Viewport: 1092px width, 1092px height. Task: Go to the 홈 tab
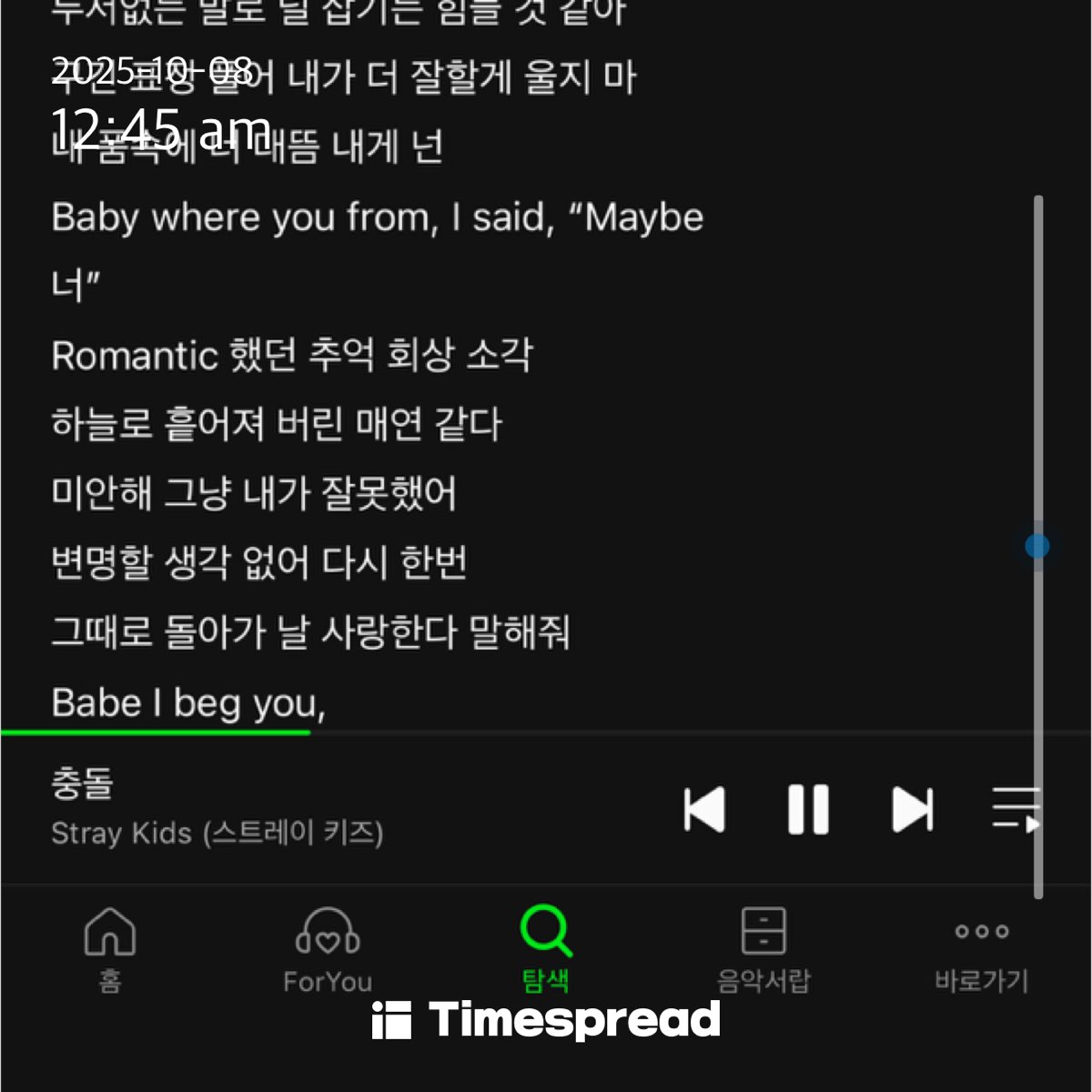point(110,950)
